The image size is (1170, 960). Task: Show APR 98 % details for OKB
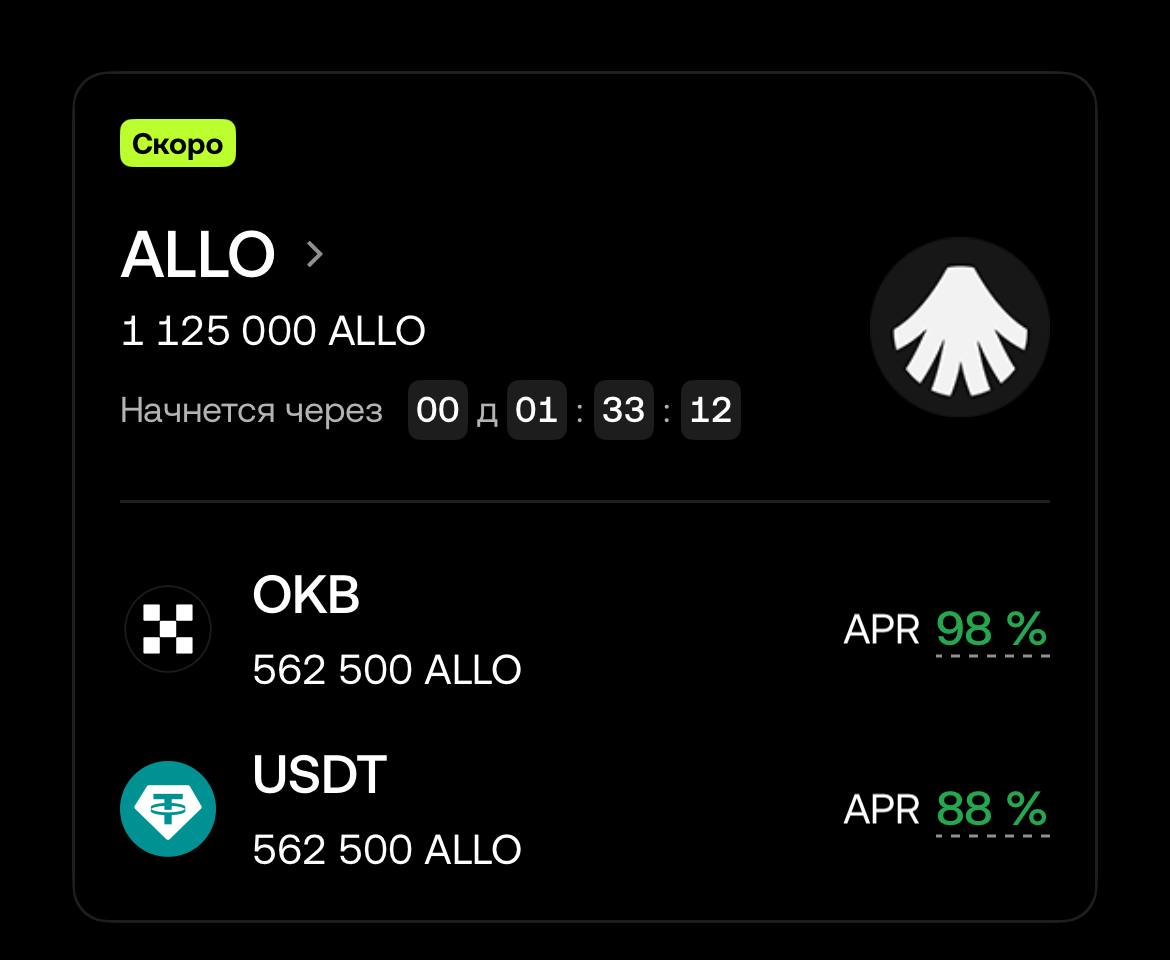tap(991, 630)
